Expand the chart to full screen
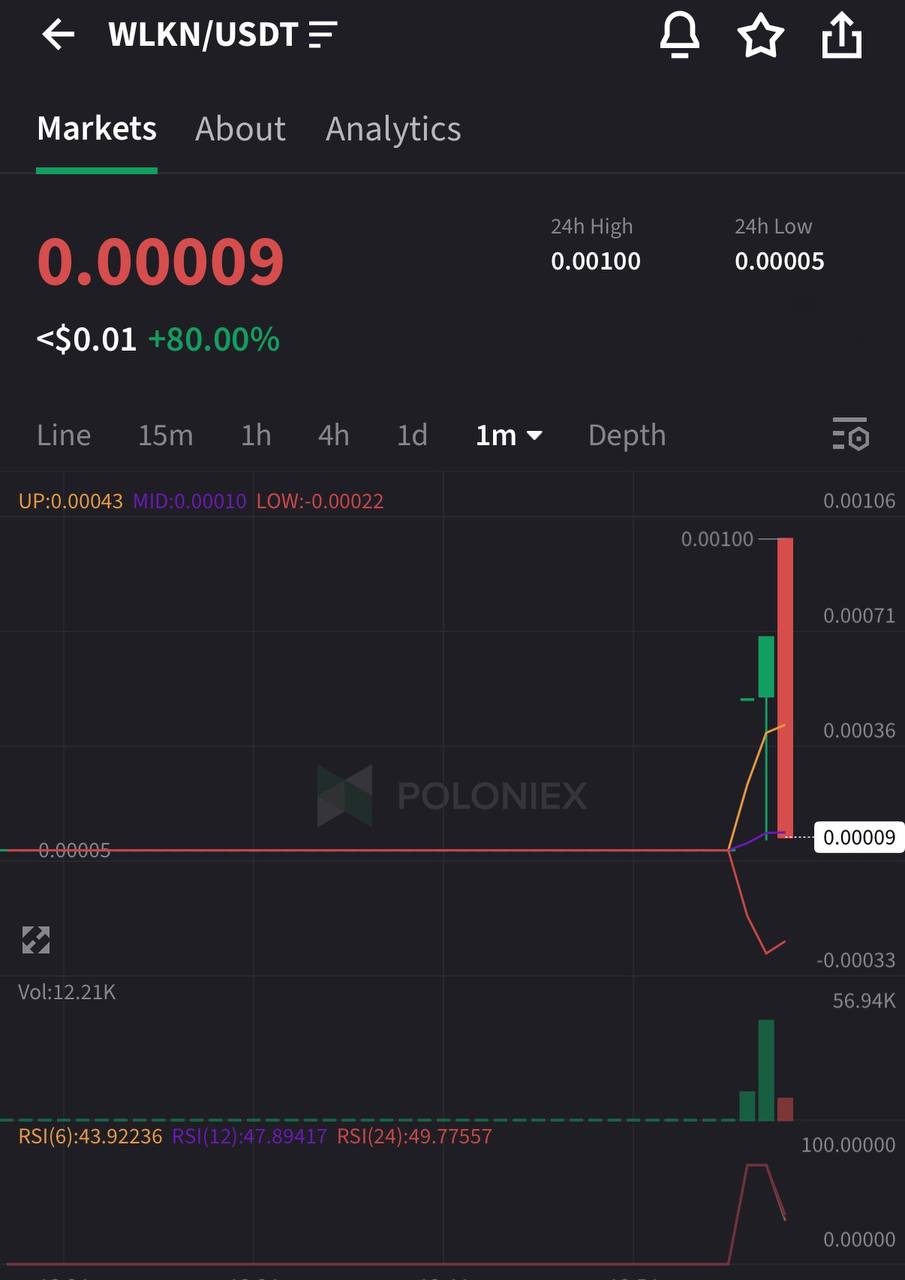 pyautogui.click(x=36, y=940)
